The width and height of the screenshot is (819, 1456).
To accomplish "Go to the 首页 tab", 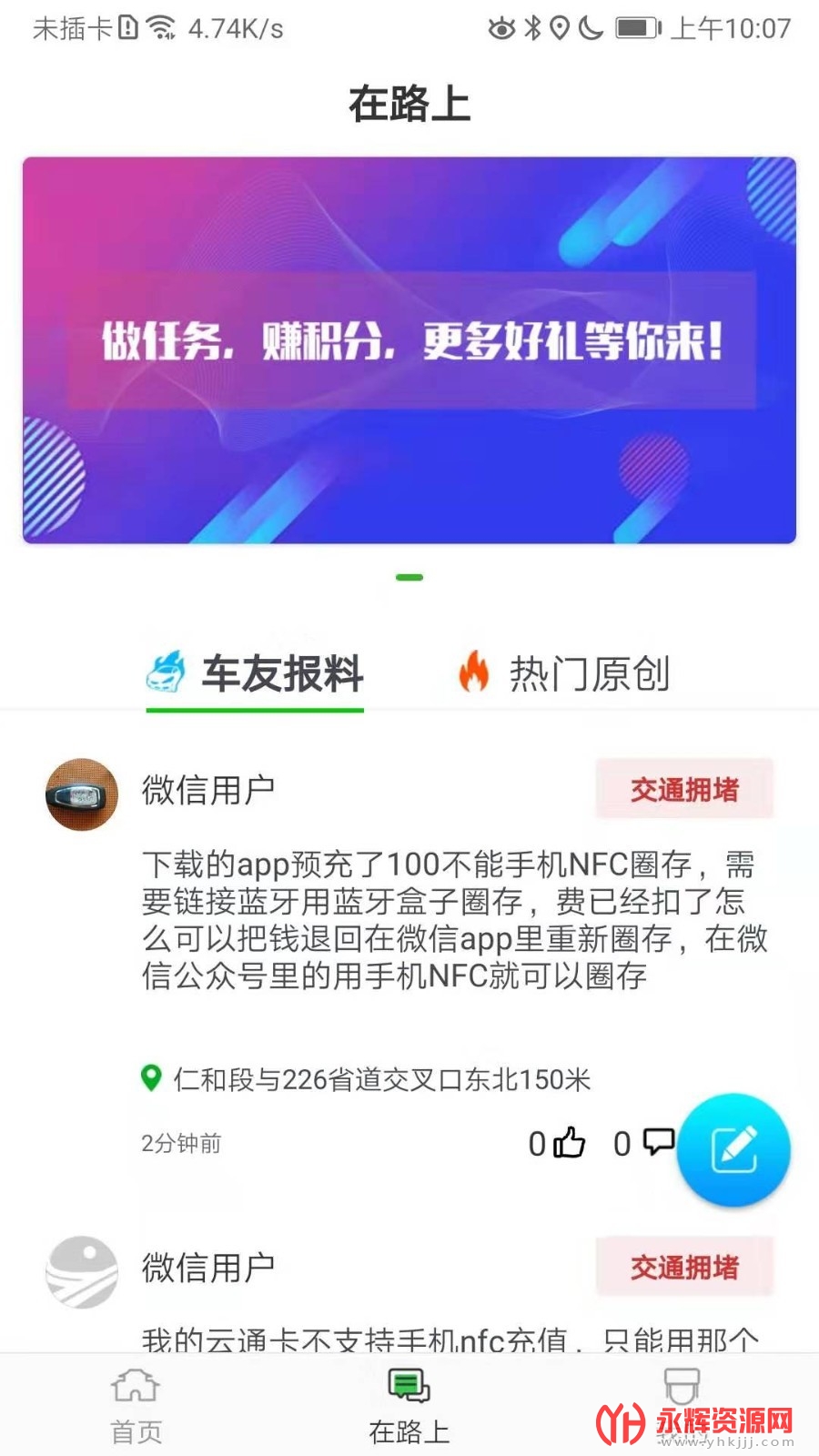I will coord(136,1406).
